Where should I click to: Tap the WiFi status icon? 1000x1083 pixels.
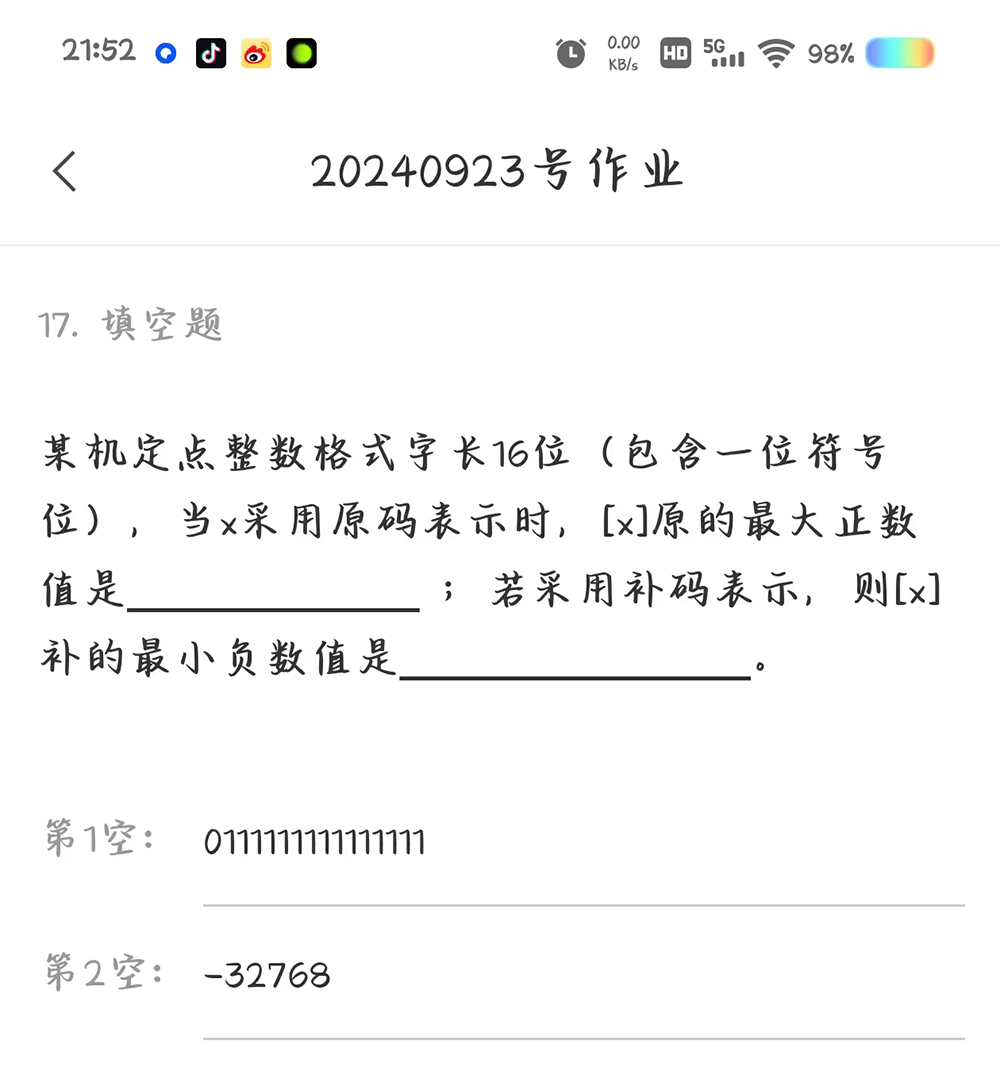[778, 53]
